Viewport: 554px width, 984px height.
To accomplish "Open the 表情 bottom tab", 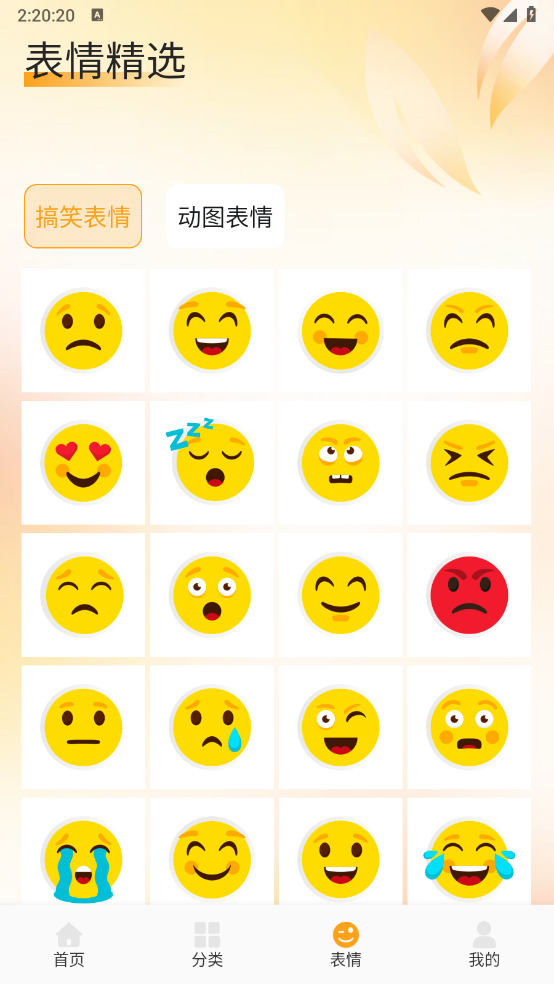I will tap(346, 944).
